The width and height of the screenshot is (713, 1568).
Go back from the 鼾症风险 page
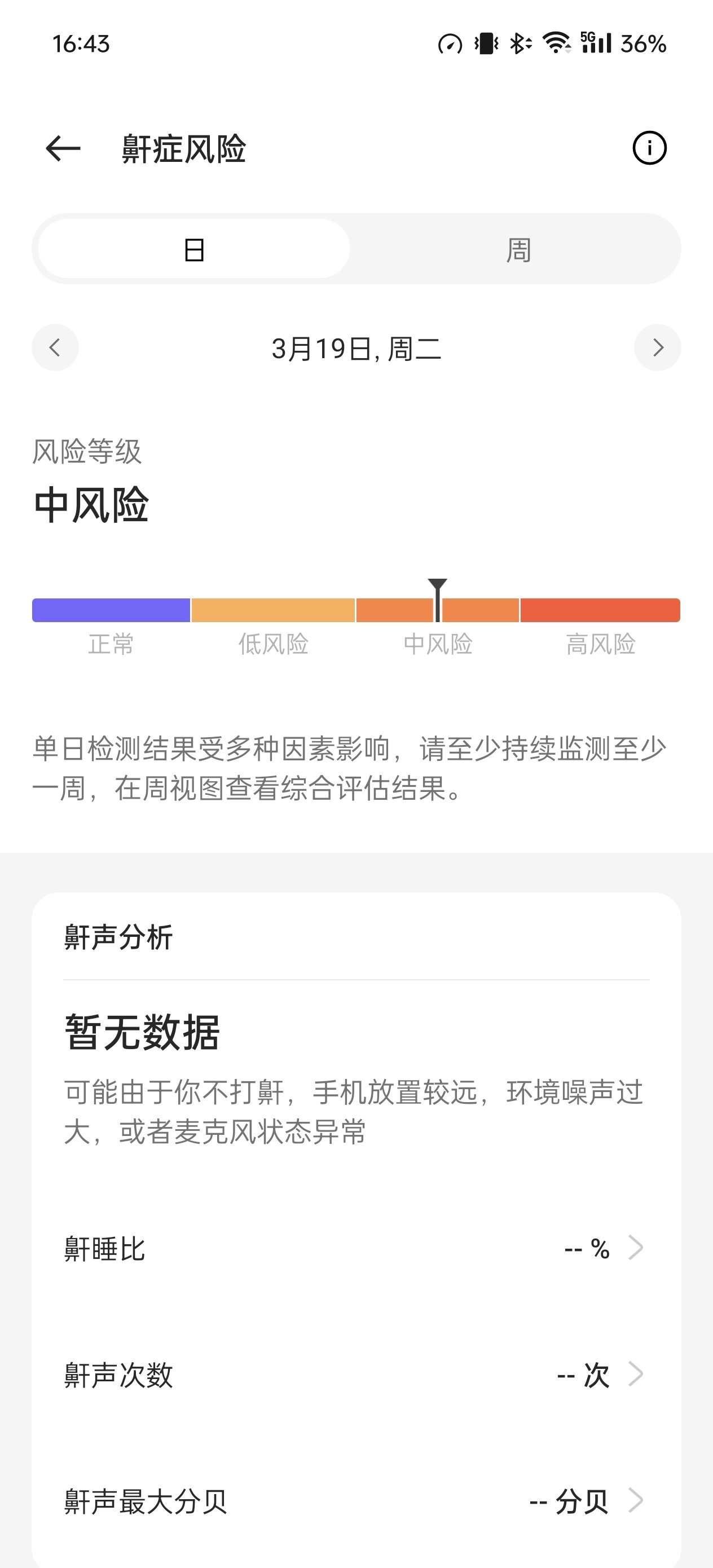tap(63, 148)
